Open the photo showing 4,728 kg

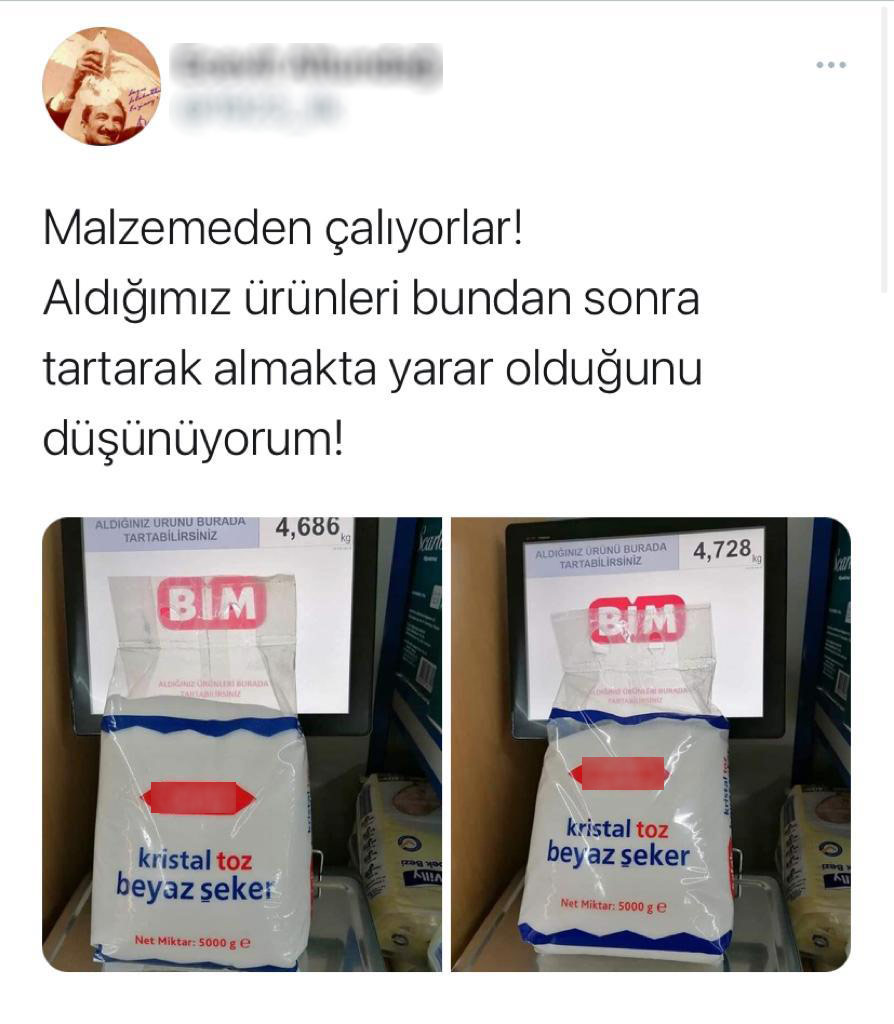tap(650, 744)
